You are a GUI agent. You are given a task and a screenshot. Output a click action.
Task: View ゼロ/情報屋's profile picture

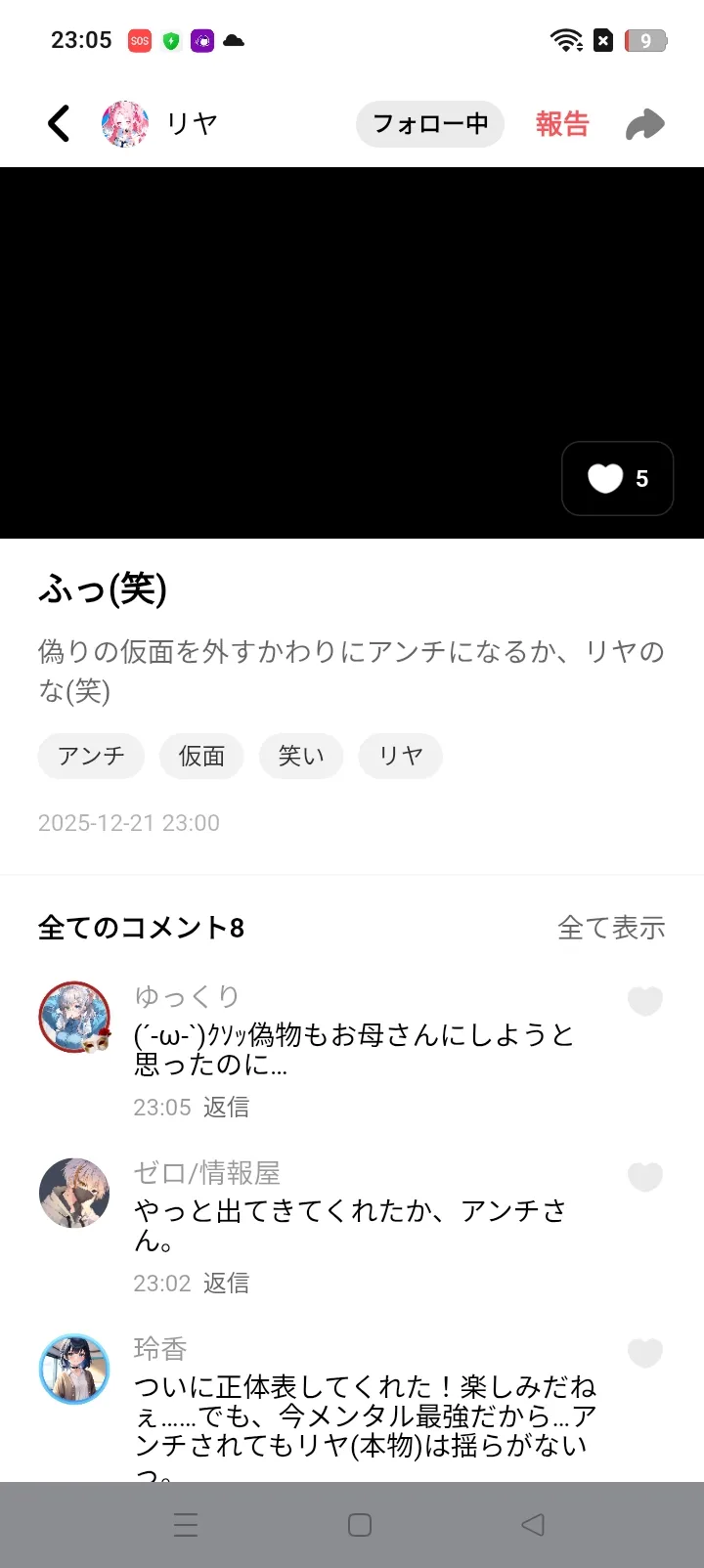pyautogui.click(x=74, y=1193)
